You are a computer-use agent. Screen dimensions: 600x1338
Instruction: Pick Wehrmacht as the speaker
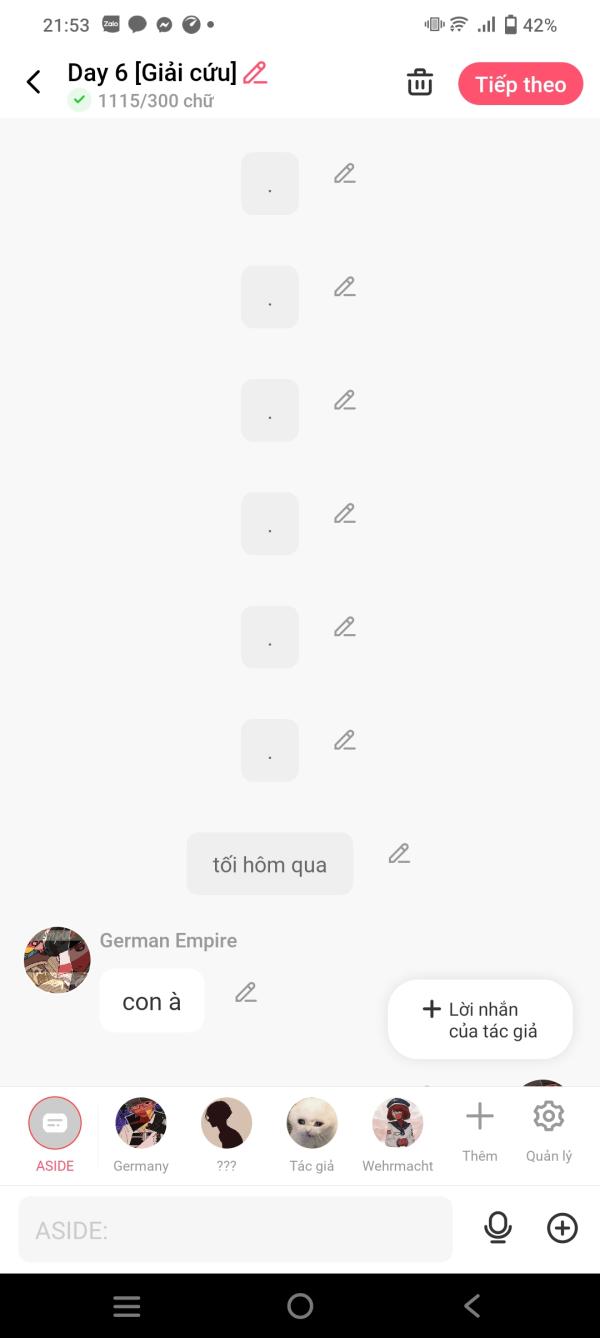pyautogui.click(x=398, y=1135)
